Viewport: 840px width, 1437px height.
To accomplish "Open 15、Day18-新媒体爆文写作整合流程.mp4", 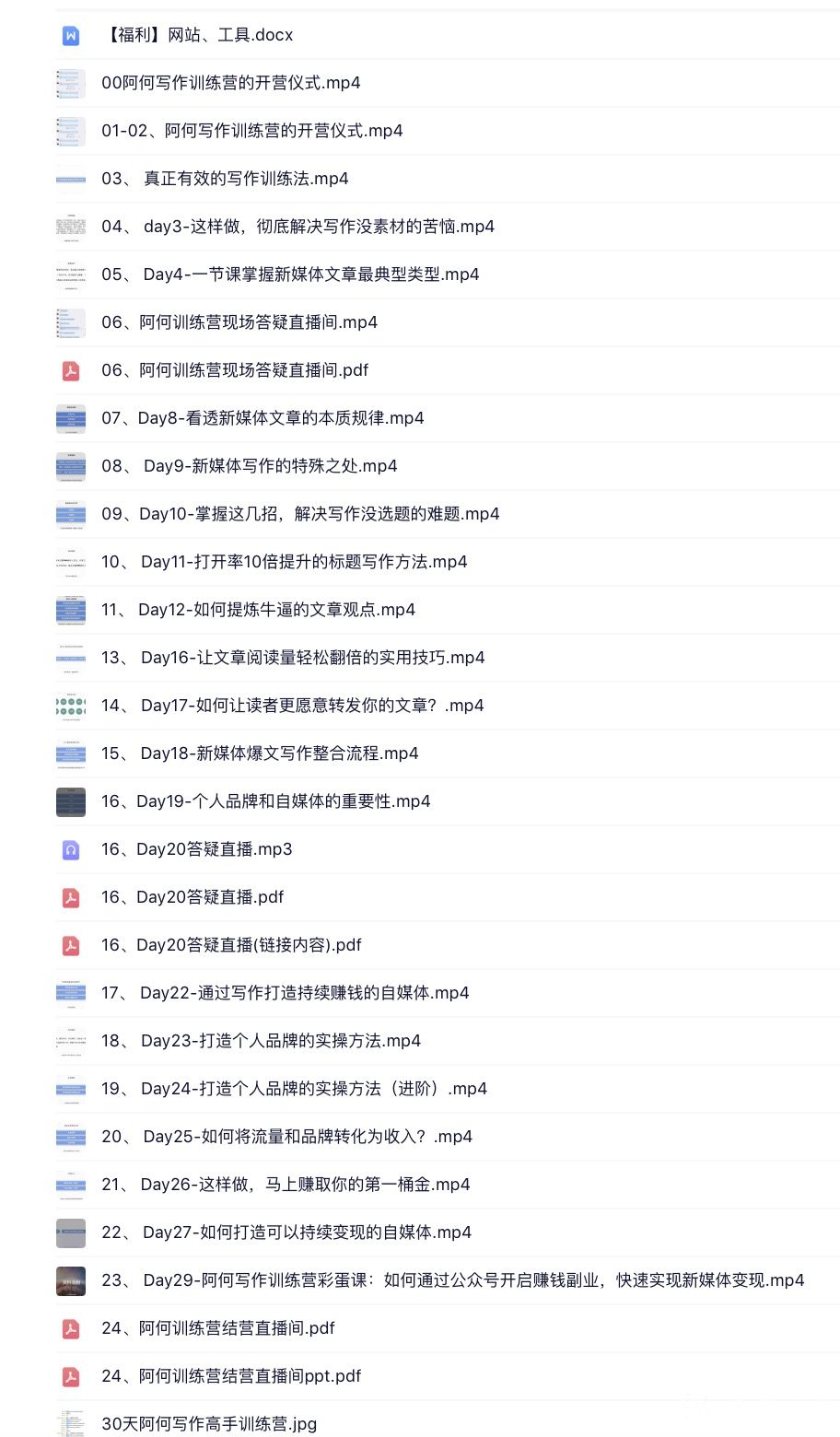I will pos(260,754).
